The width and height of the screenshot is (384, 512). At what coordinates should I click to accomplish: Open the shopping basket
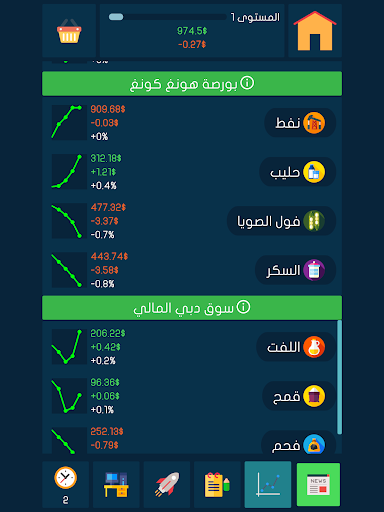69,31
